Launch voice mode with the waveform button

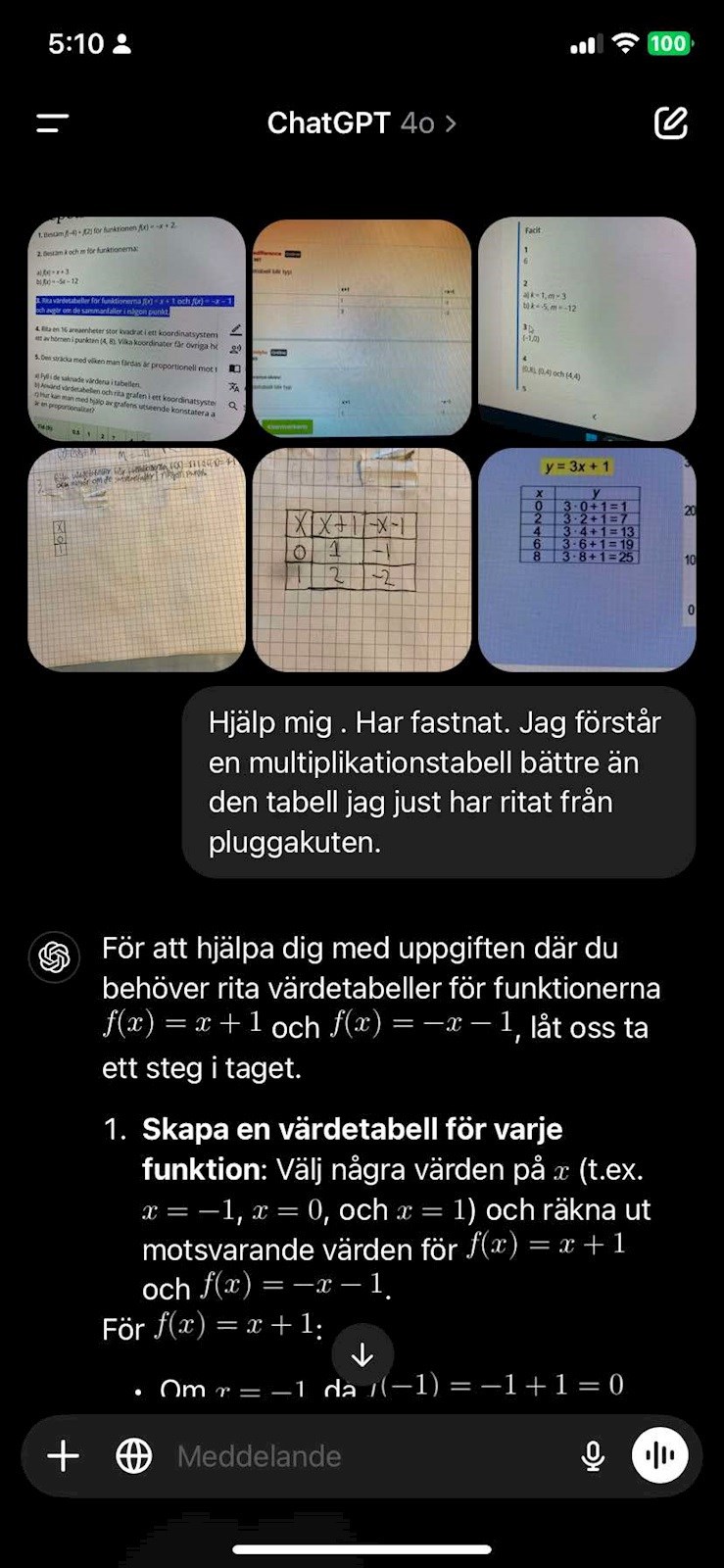pos(660,1455)
